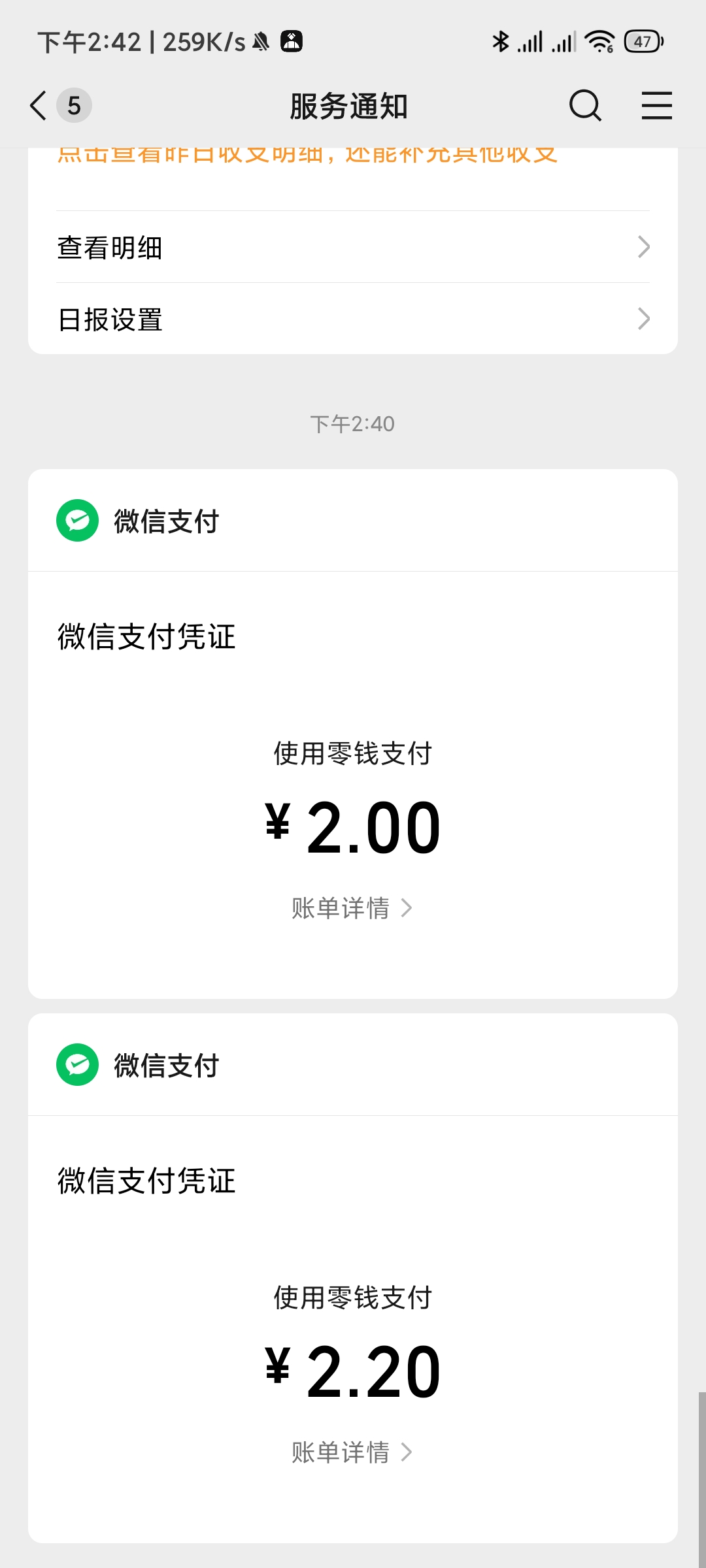Tap 微信支付 header on the ¥2.00 card
This screenshot has width=706, height=1568.
(x=353, y=521)
